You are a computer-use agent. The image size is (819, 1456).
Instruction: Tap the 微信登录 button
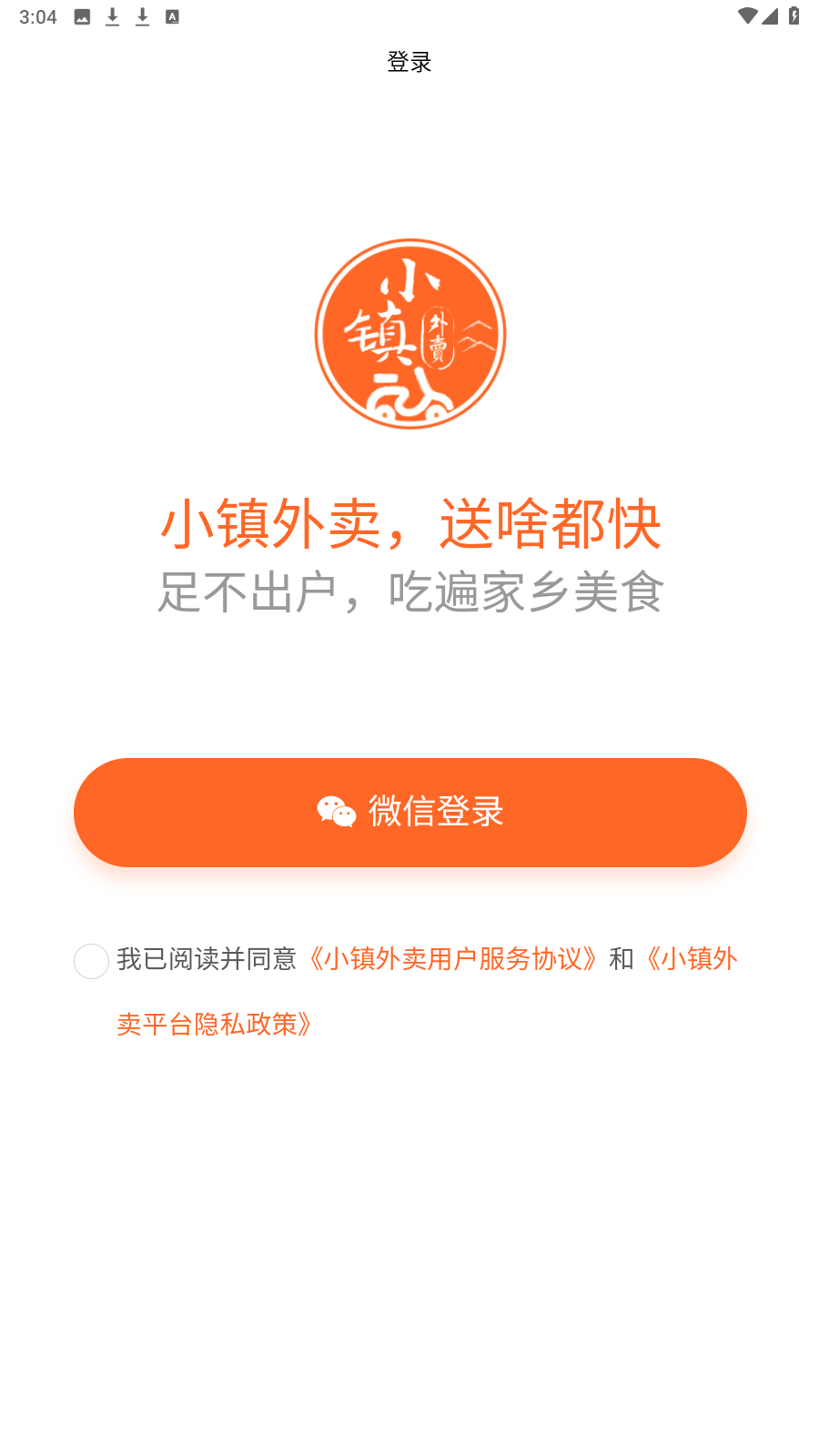pos(409,812)
